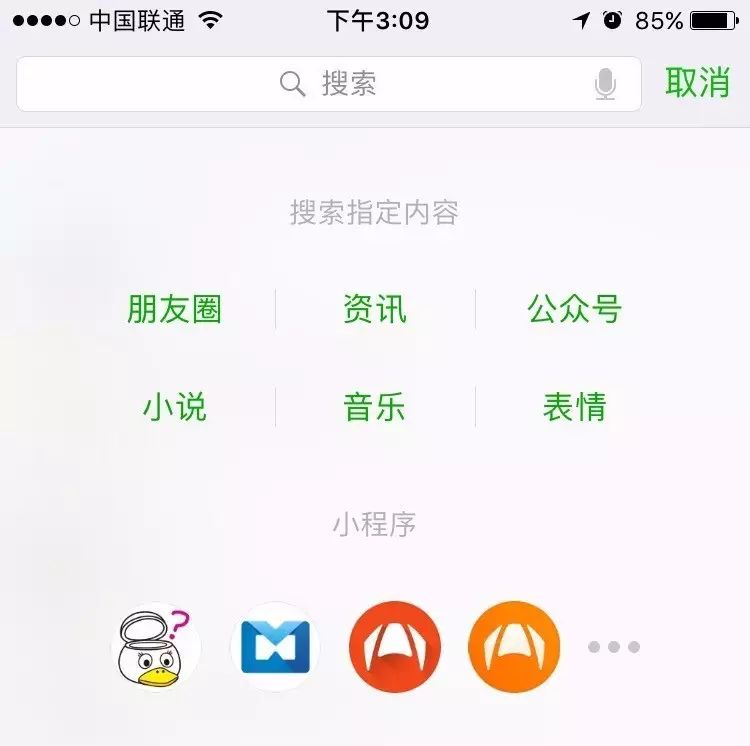Choose 公众号 as search scope

574,309
